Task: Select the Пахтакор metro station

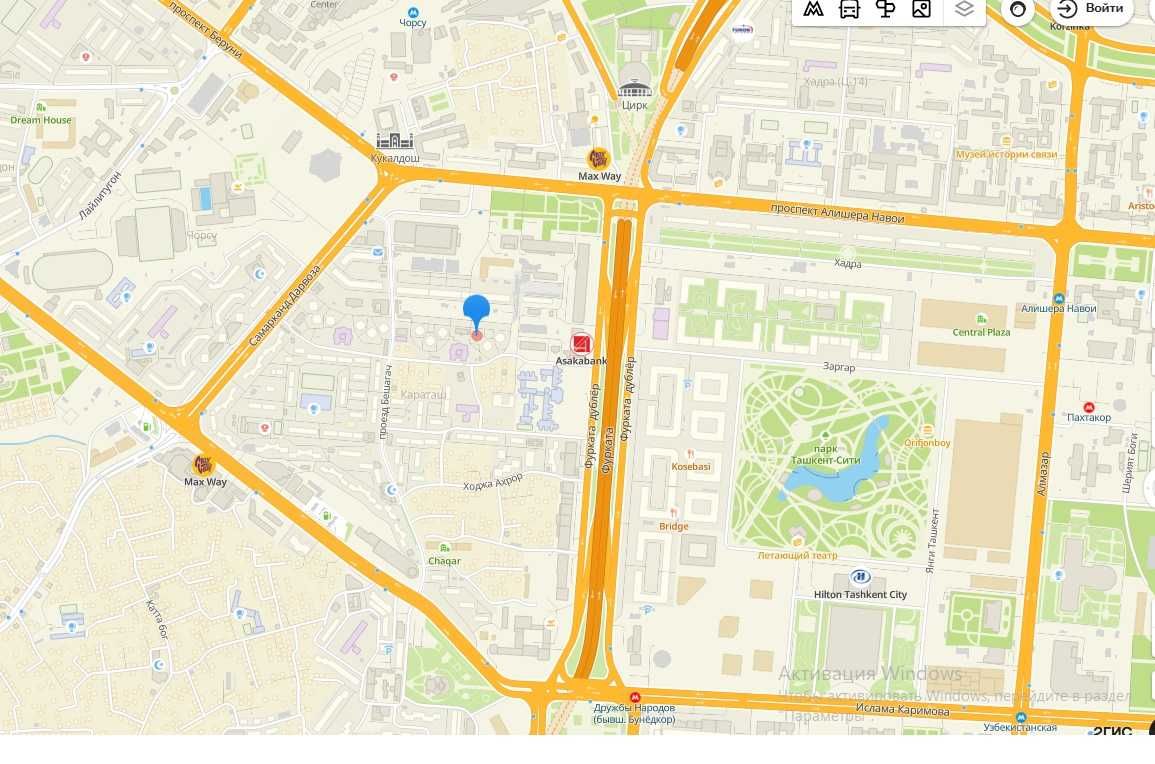Action: pyautogui.click(x=1088, y=407)
